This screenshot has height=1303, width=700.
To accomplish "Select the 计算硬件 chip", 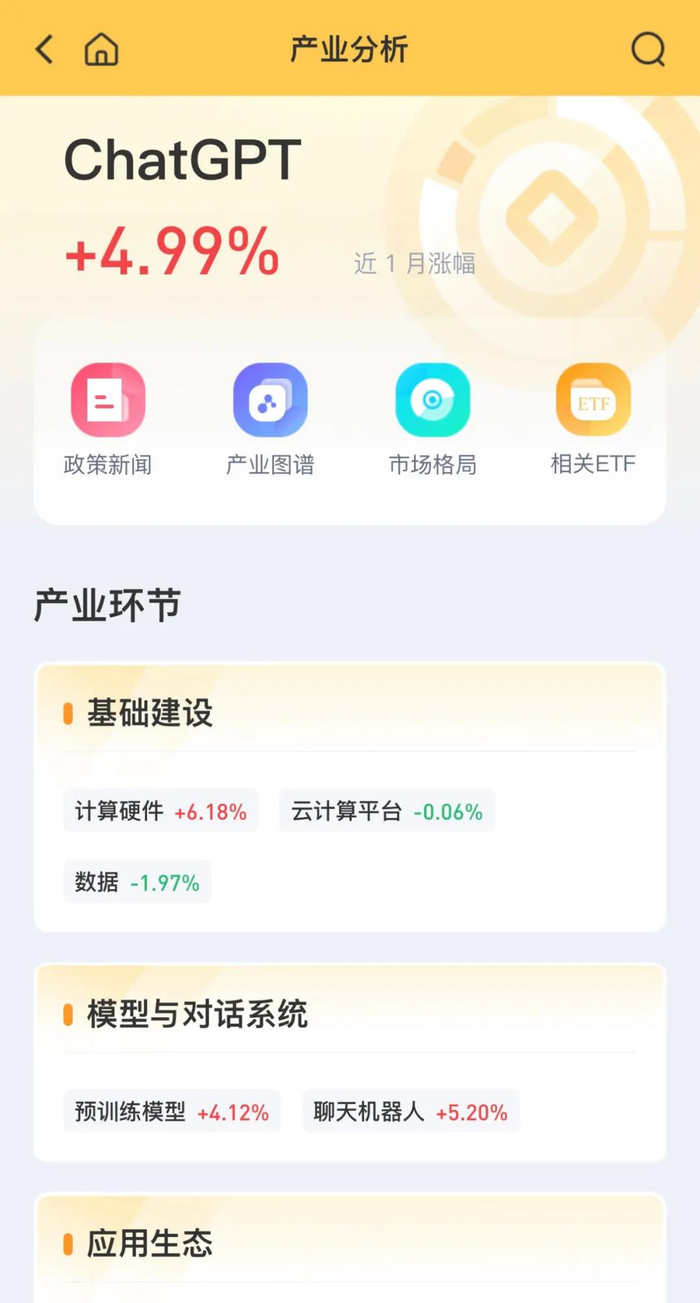I will click(x=161, y=811).
